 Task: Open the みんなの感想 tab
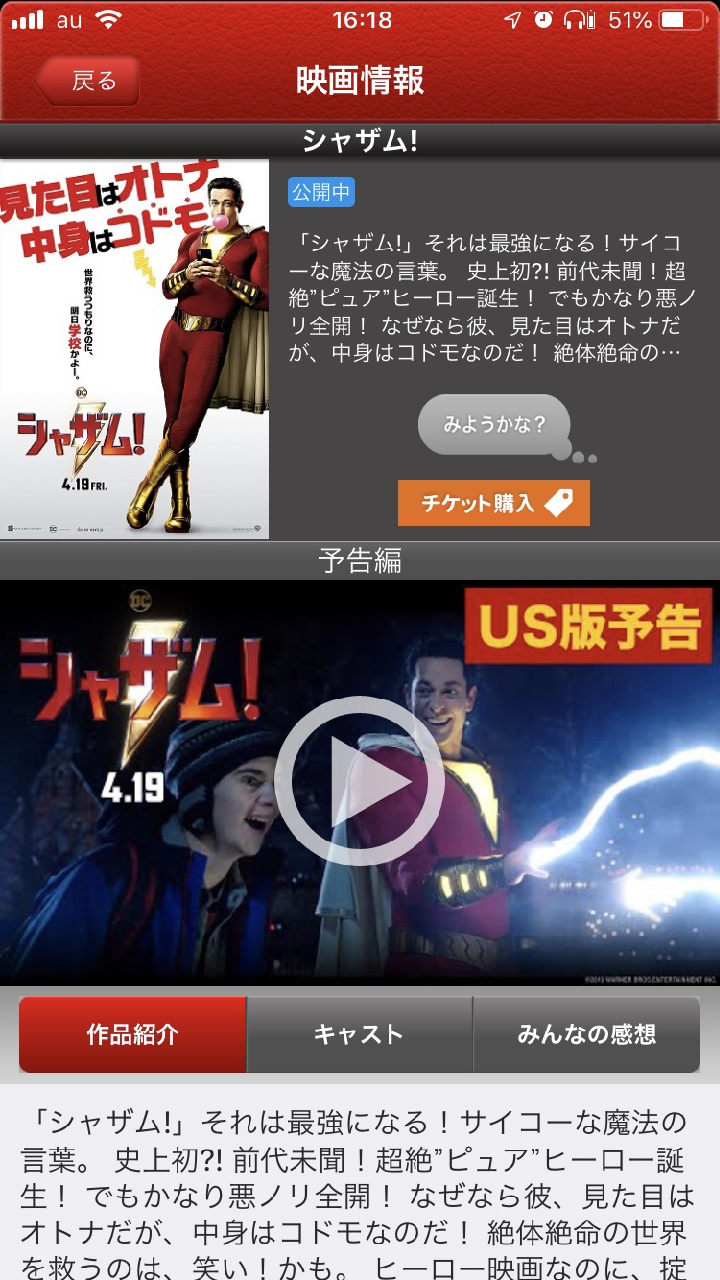[x=586, y=1035]
